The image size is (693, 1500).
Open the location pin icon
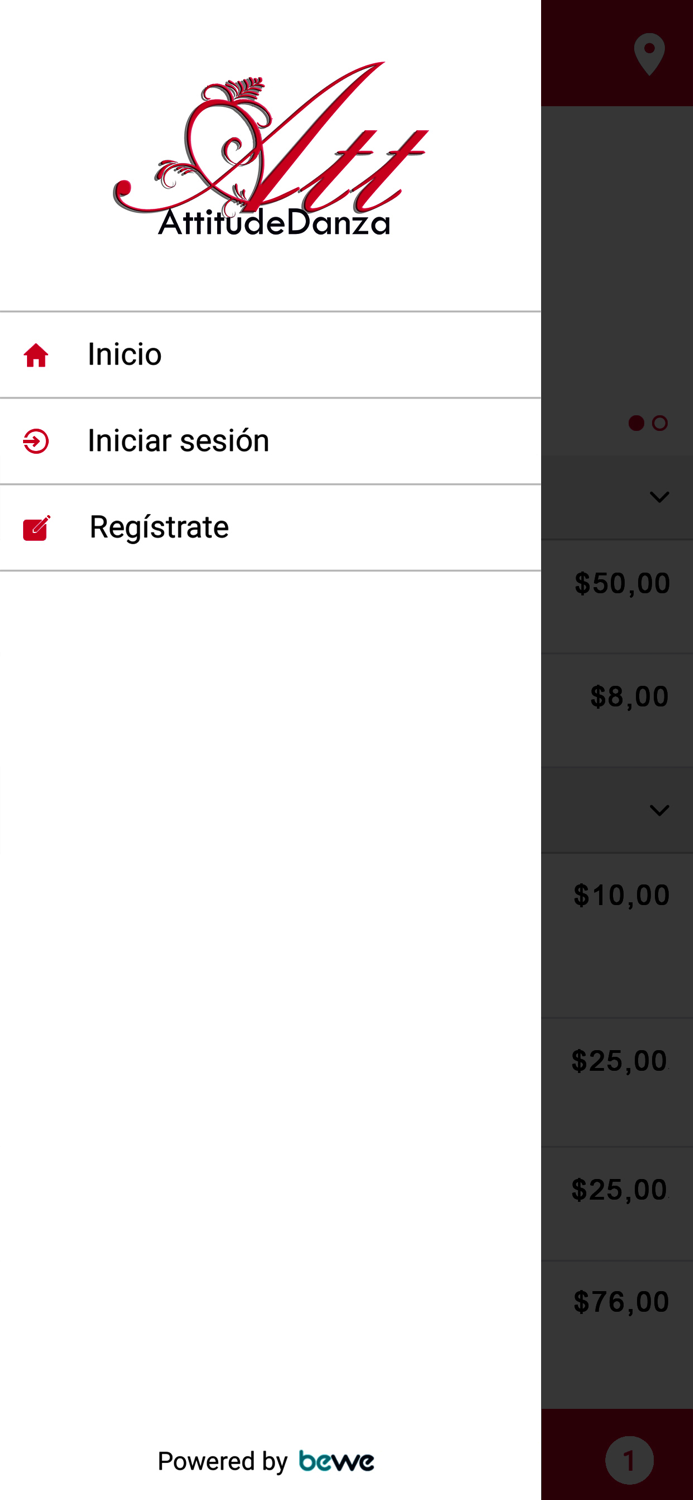tap(649, 54)
